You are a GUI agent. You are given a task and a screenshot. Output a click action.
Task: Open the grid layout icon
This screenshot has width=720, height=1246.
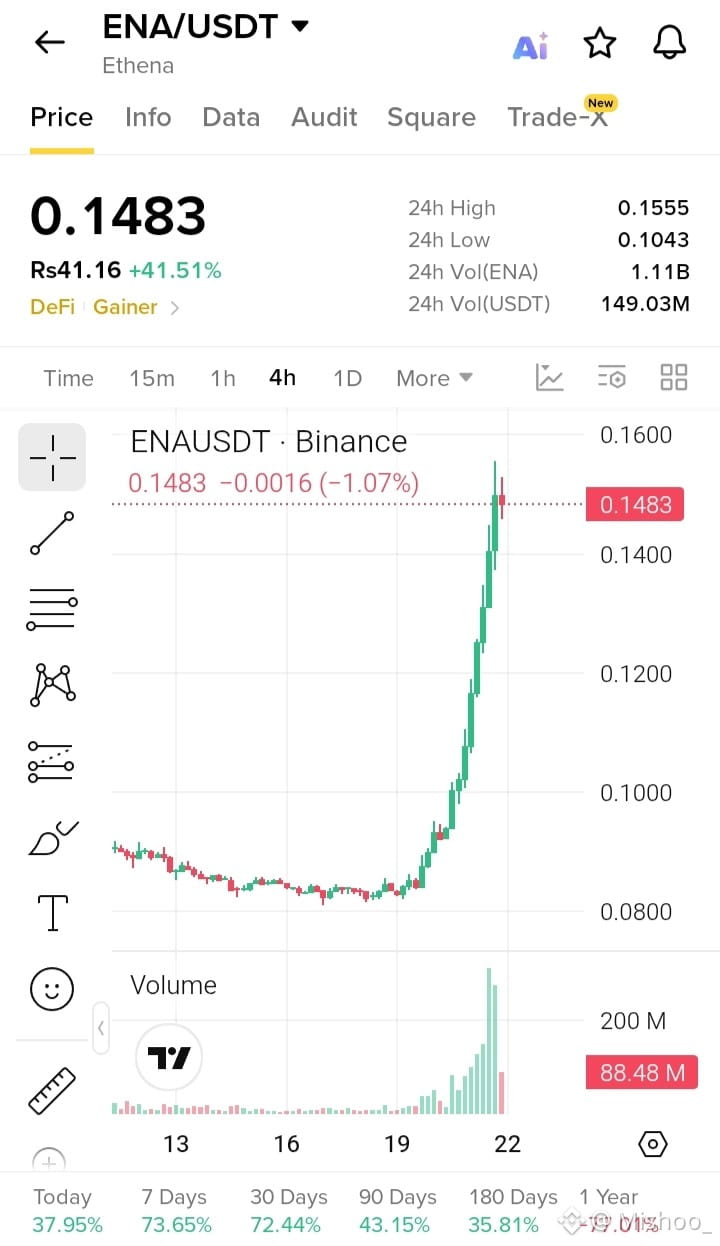pos(674,377)
